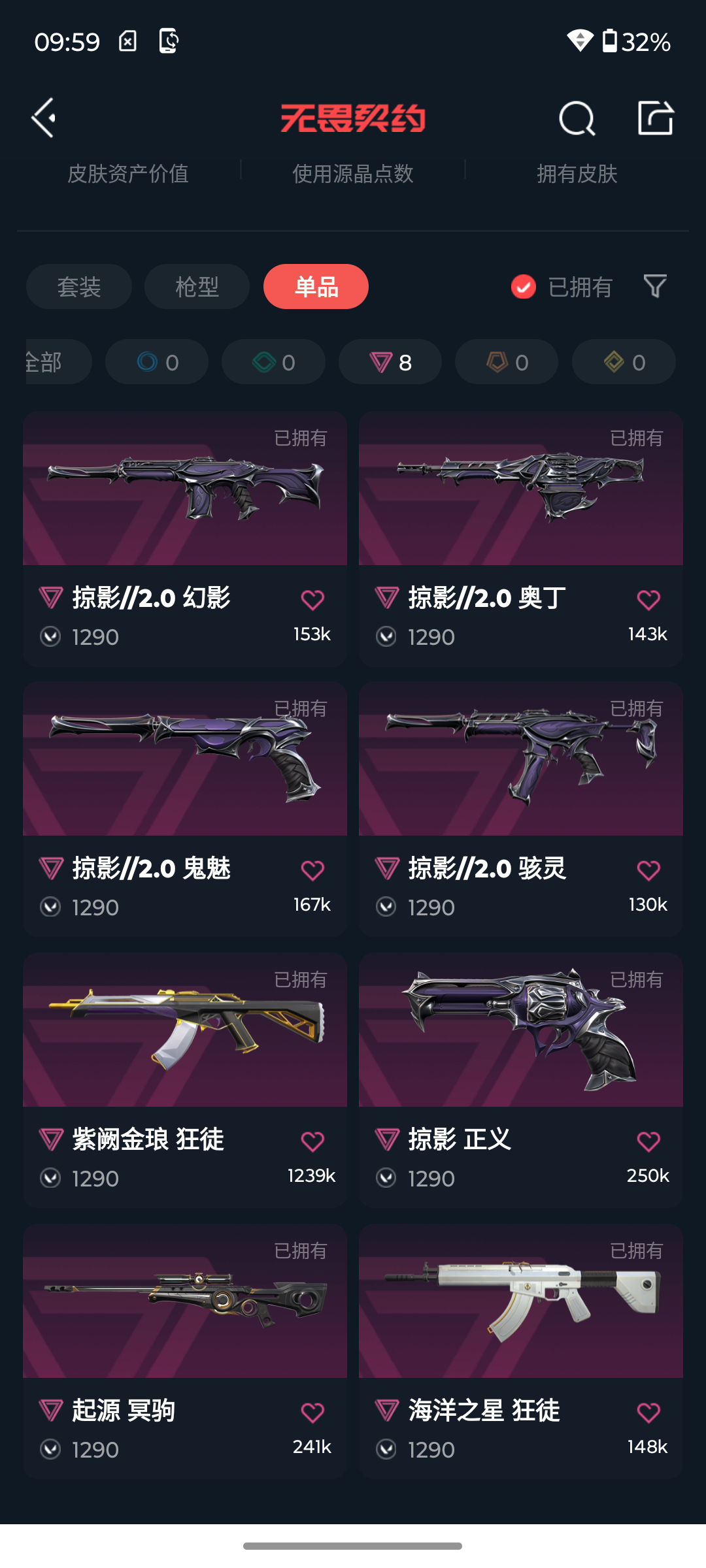The height and width of the screenshot is (1568, 706).
Task: Like the 紫阙金琅 狂徒 skin
Action: [x=312, y=1141]
